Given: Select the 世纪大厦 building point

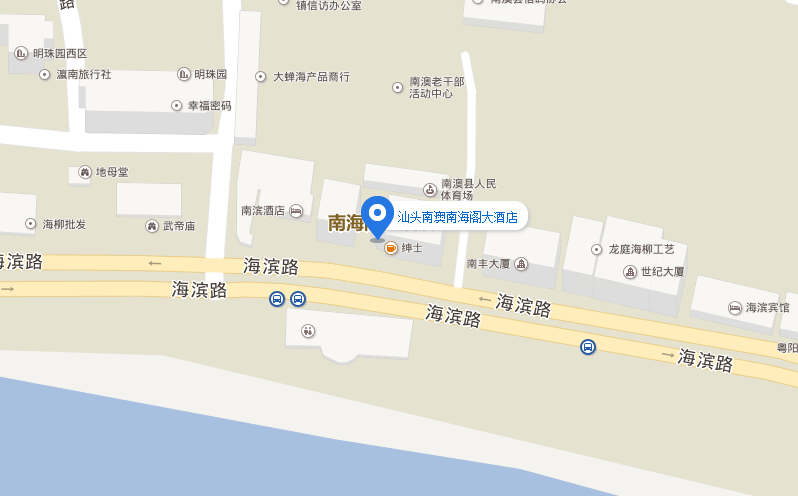Looking at the screenshot, I should [x=631, y=271].
